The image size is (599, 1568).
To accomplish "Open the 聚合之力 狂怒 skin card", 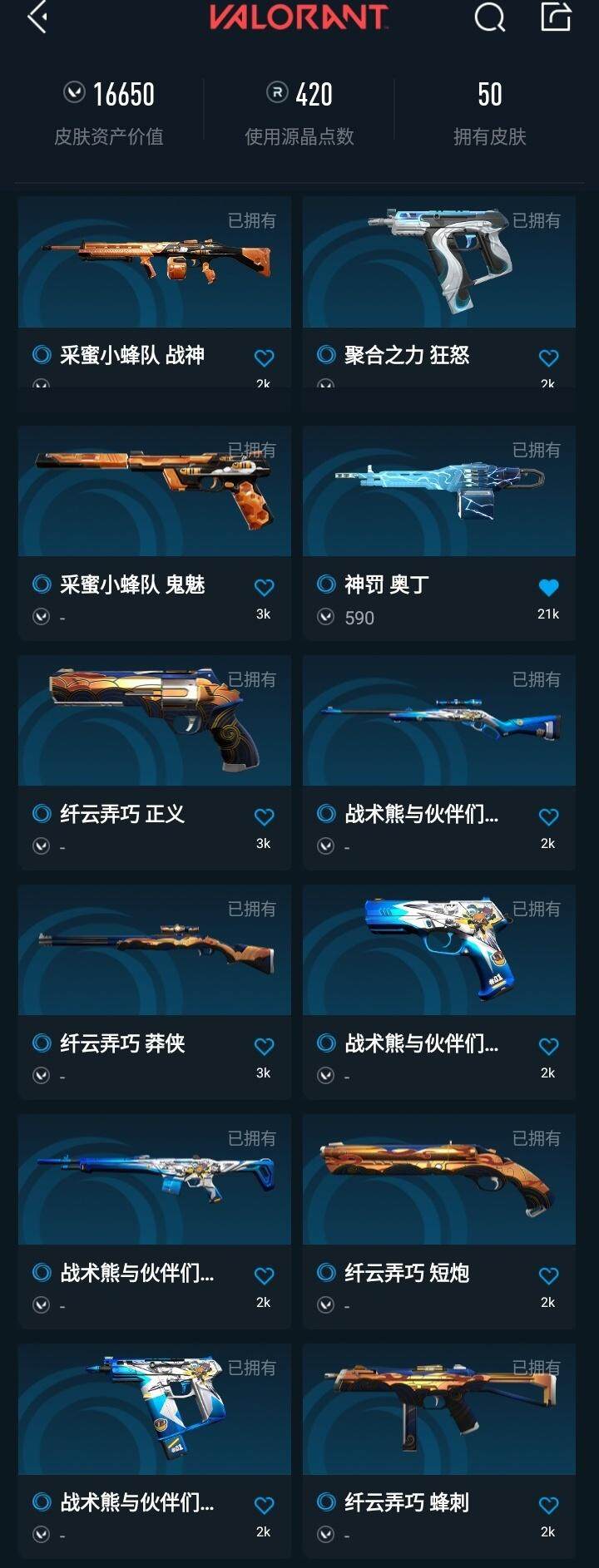I will coord(438,262).
